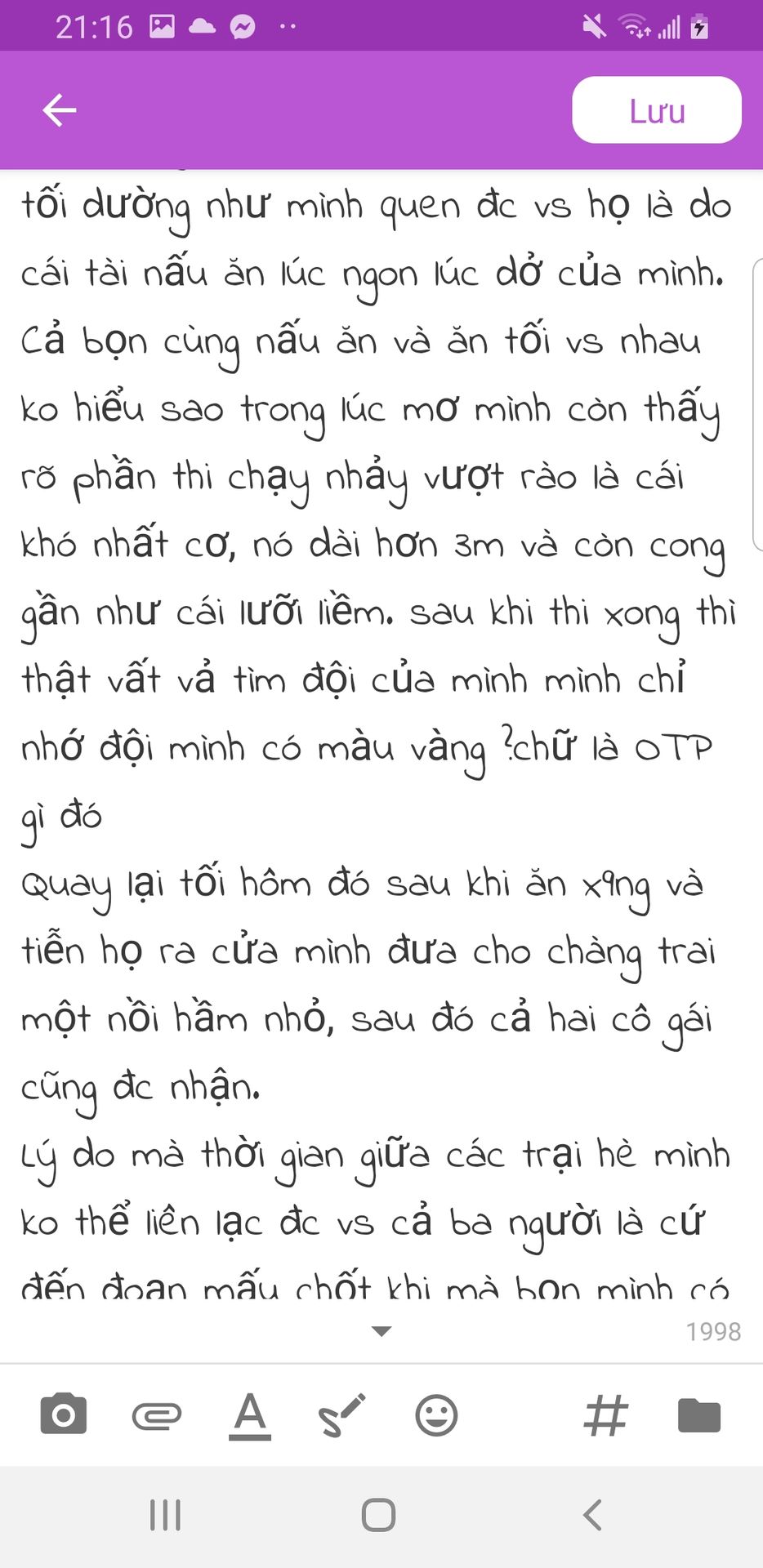763x1568 pixels.
Task: Attach a file with the paperclip
Action: pos(156,1415)
